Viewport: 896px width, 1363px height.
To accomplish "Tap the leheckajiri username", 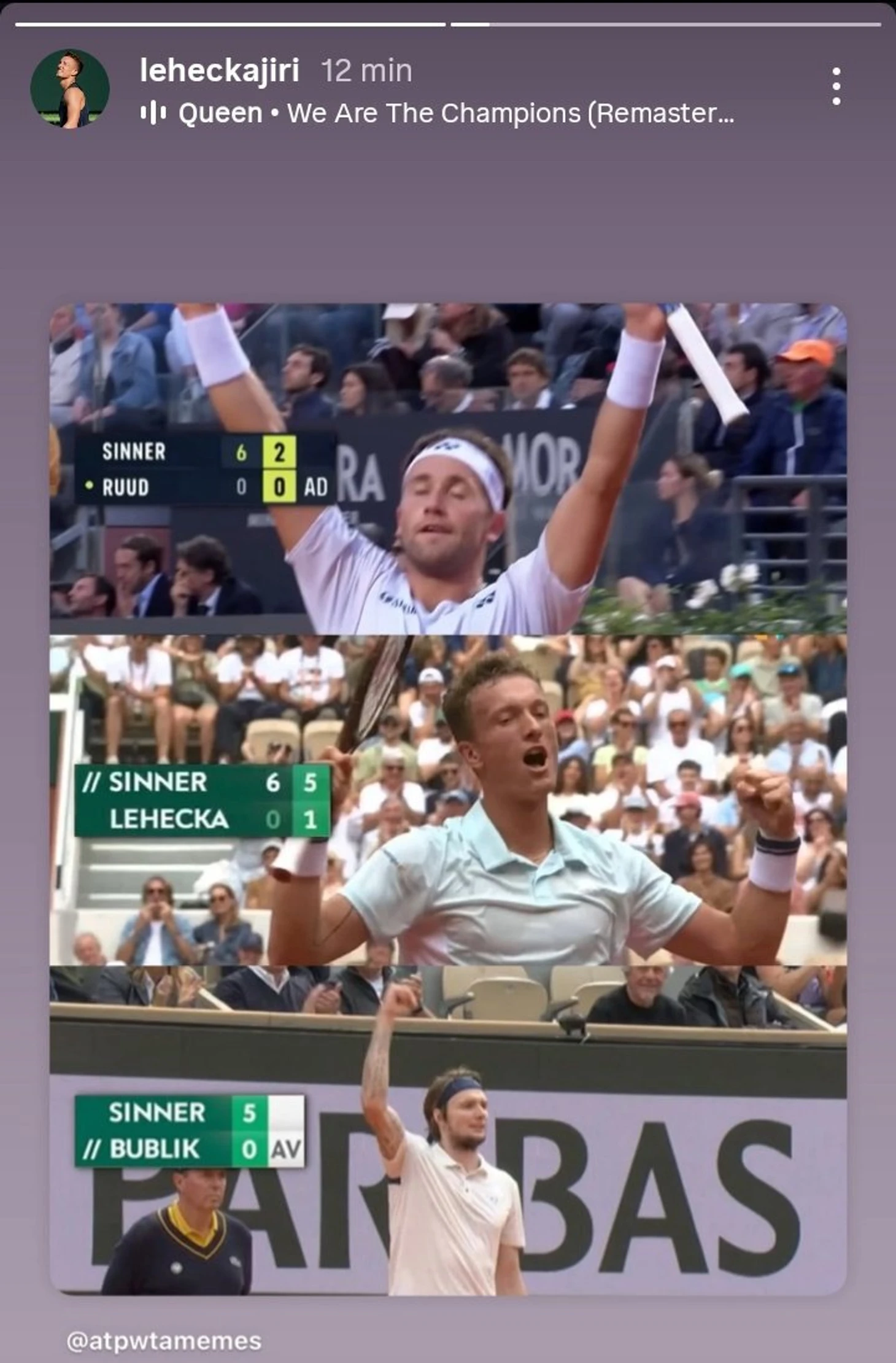I will [219, 70].
